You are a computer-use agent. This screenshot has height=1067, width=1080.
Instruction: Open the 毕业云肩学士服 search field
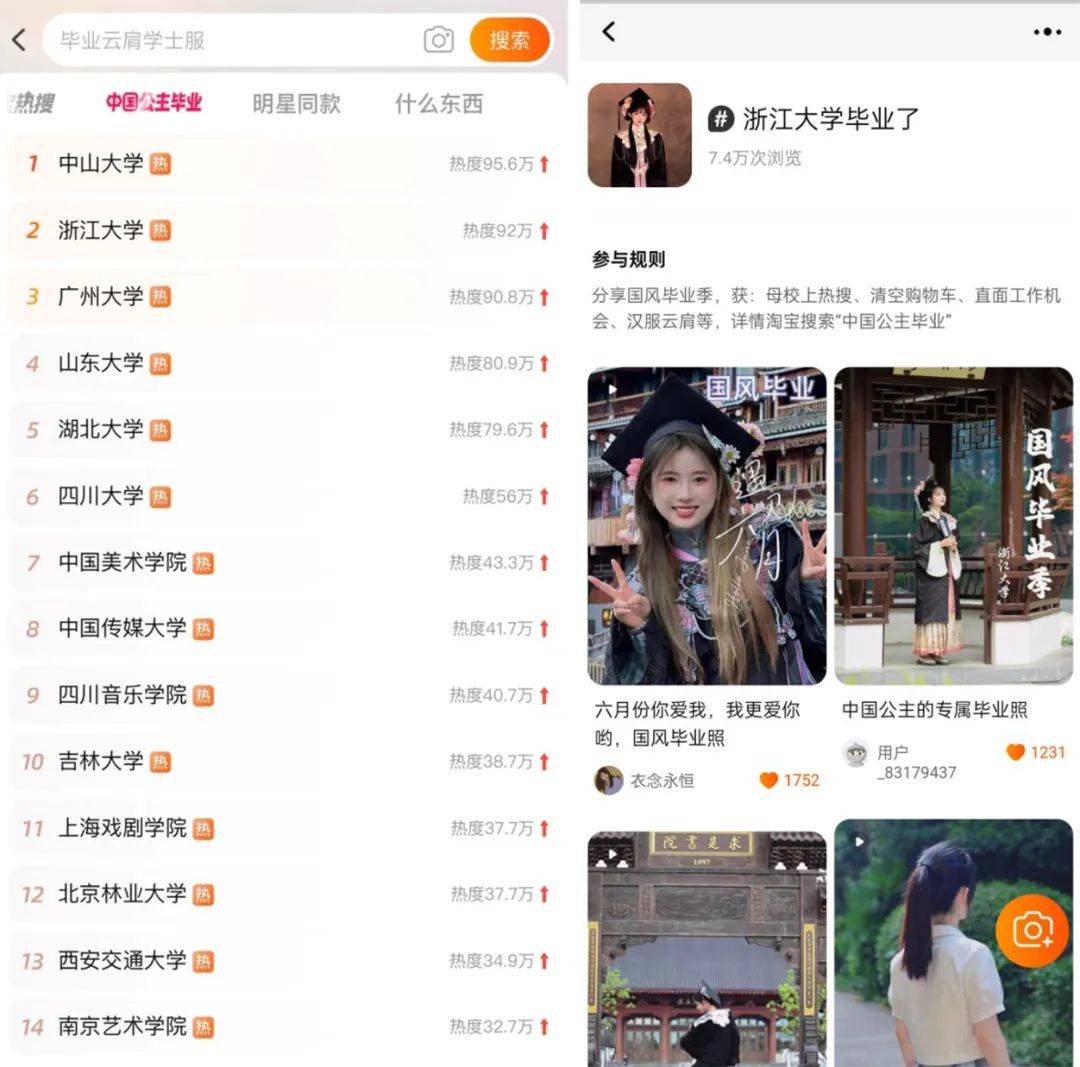click(230, 40)
